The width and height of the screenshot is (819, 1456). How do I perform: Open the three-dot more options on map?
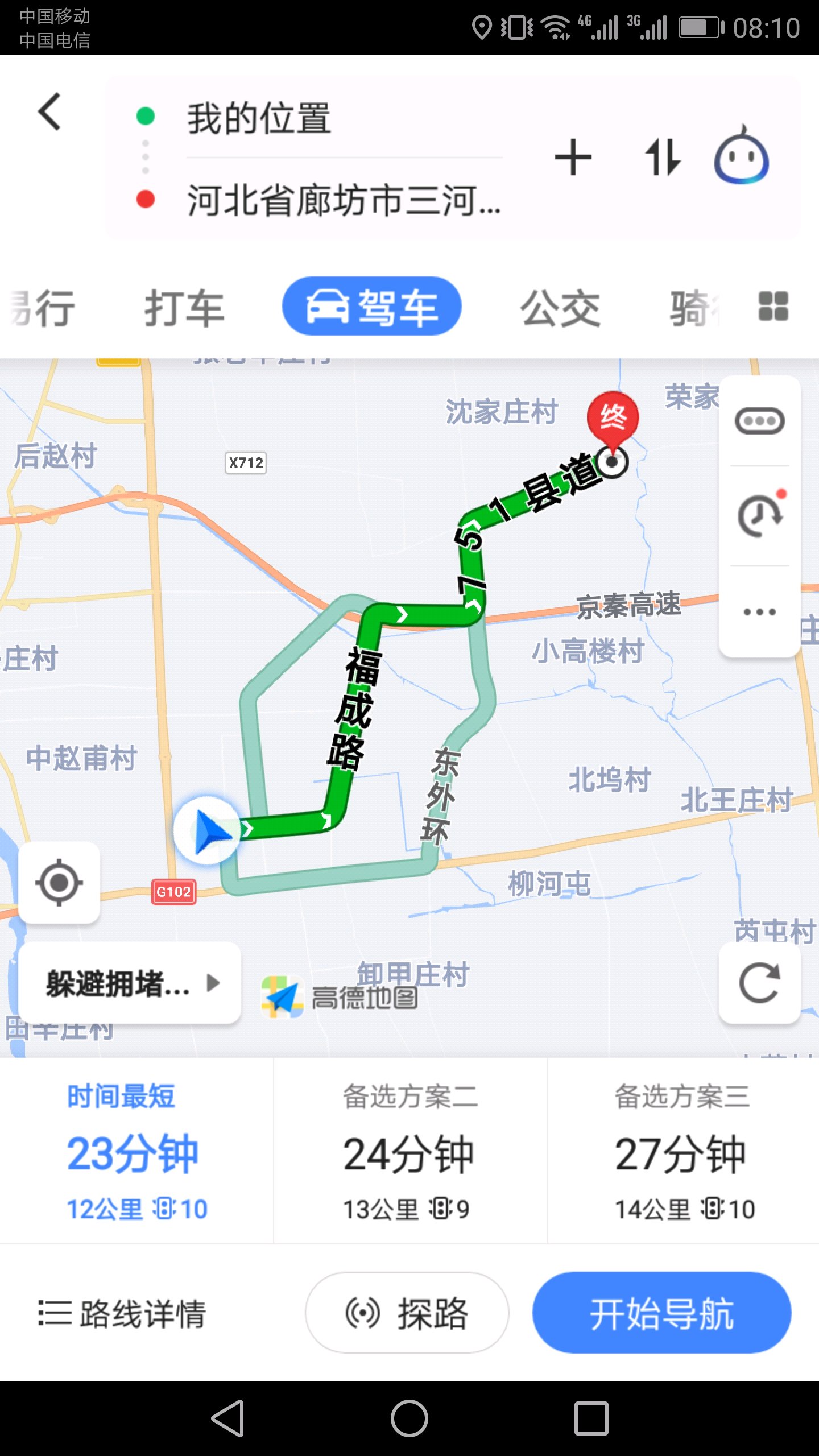point(760,612)
